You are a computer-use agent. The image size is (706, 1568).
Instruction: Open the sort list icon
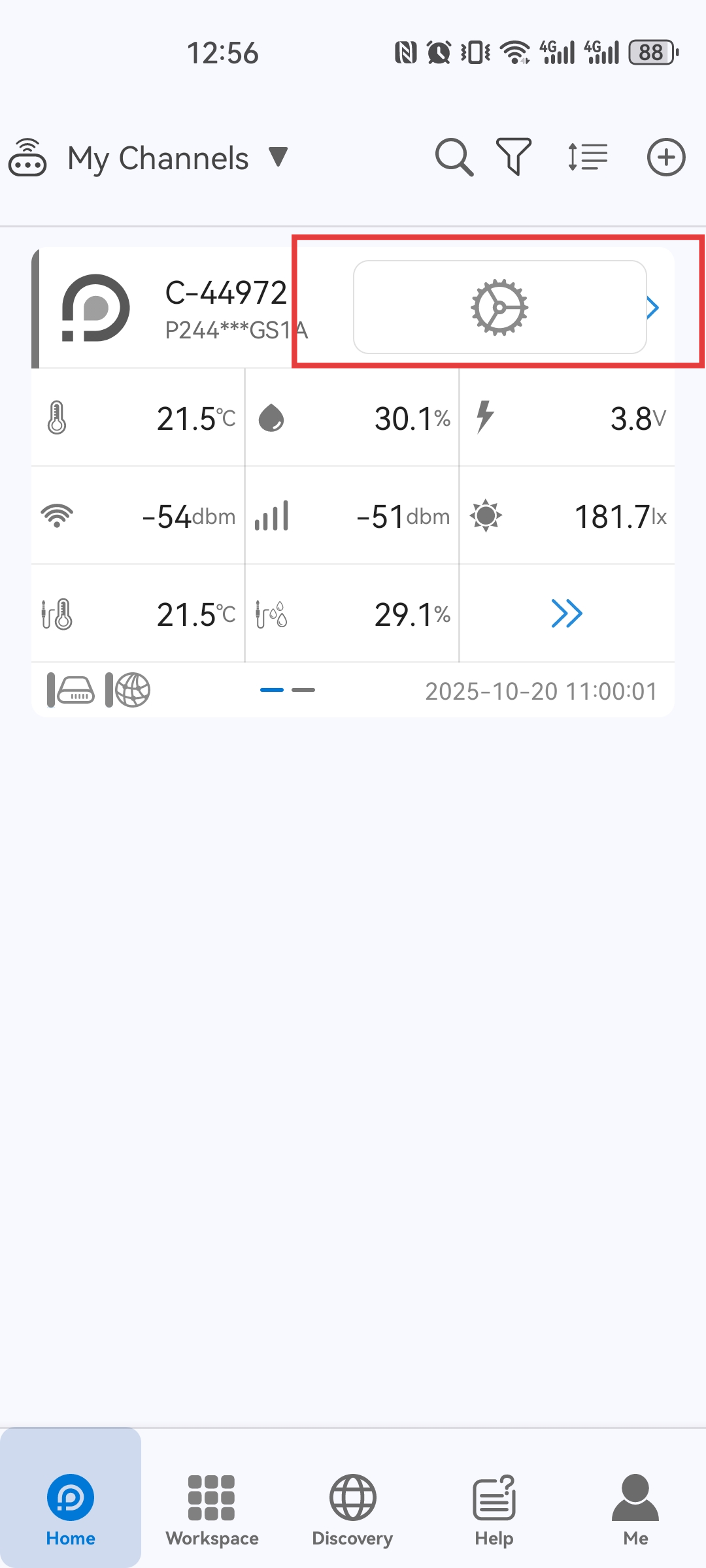point(588,157)
